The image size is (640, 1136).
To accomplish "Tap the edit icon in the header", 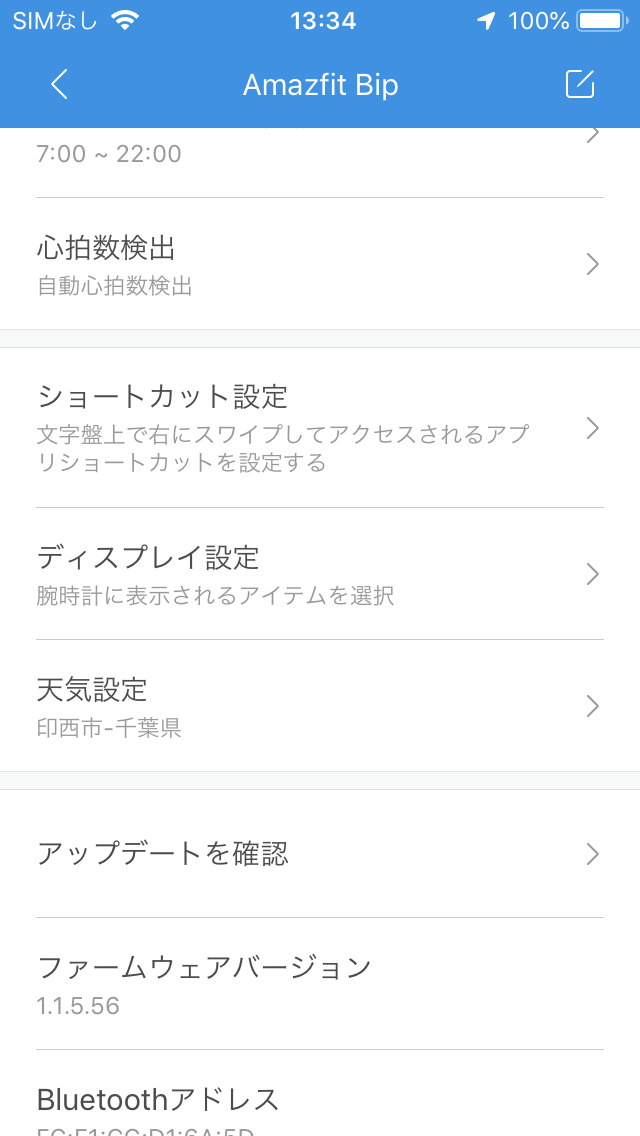I will (x=579, y=85).
